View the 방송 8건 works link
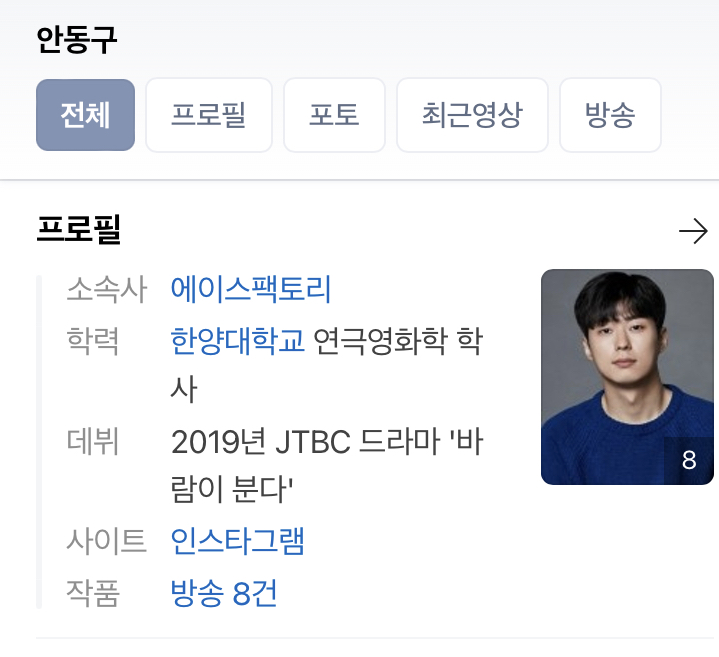The width and height of the screenshot is (719, 657). pos(224,593)
